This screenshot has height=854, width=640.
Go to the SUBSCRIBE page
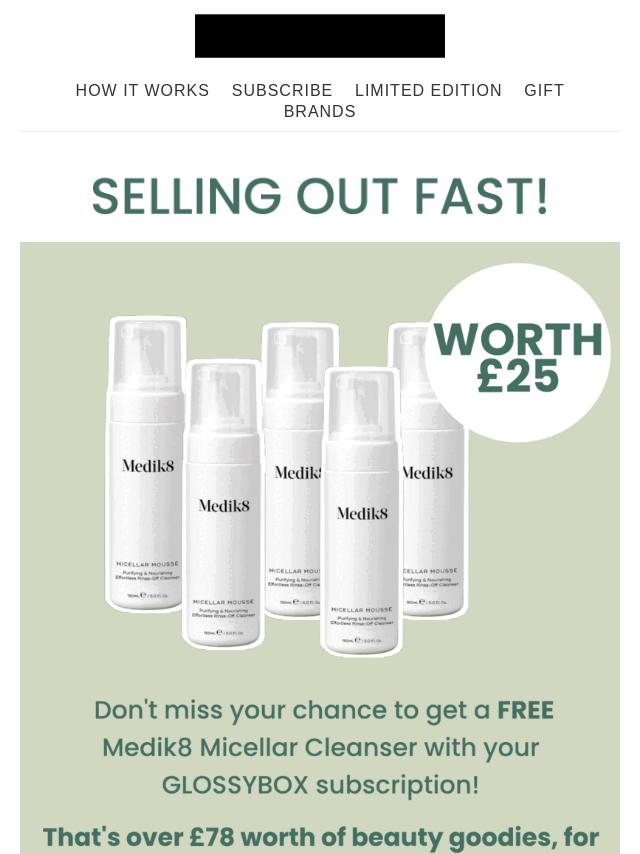click(282, 91)
